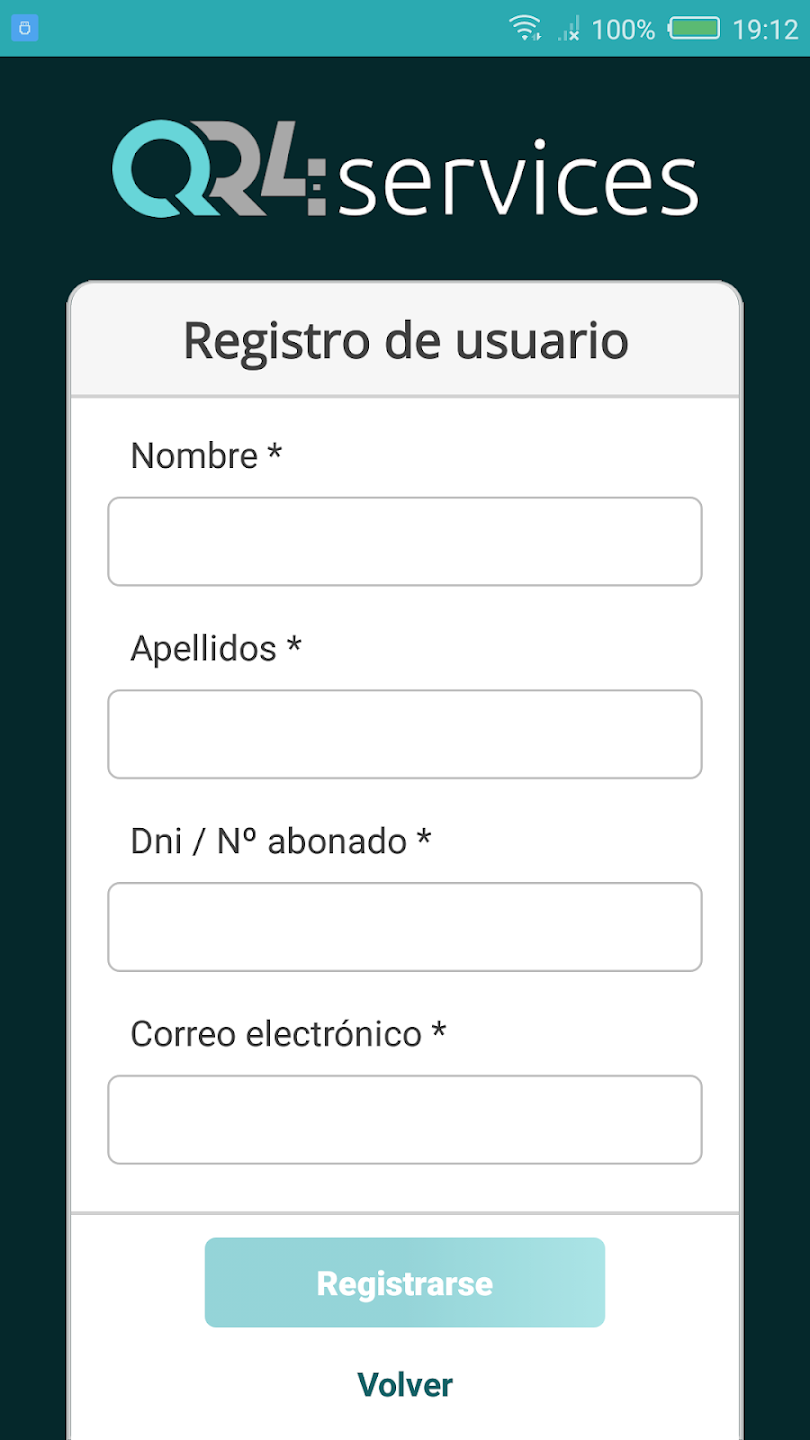The image size is (810, 1440).
Task: Enter the Correo electrónico field
Action: click(x=405, y=1120)
